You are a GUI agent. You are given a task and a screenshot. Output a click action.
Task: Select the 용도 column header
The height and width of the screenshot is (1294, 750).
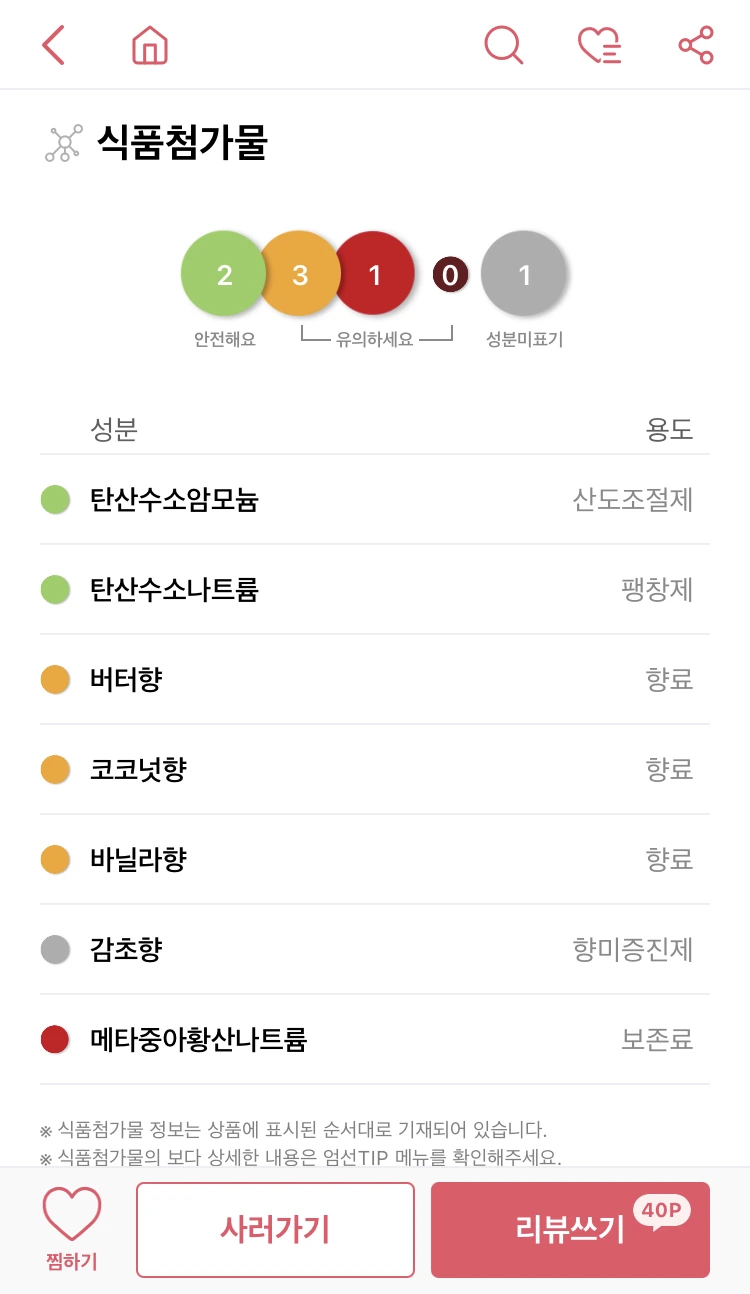(x=671, y=427)
